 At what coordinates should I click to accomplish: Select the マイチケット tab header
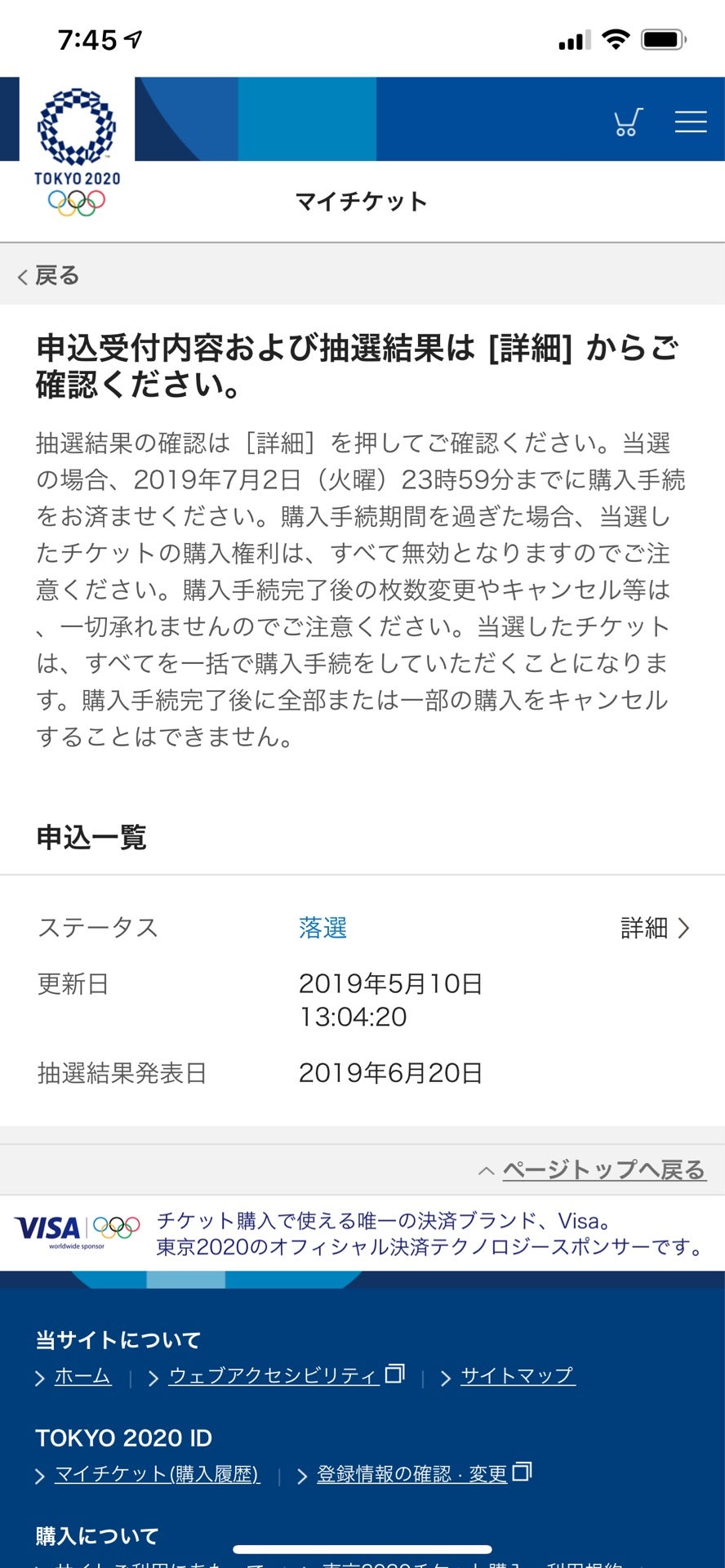(362, 202)
